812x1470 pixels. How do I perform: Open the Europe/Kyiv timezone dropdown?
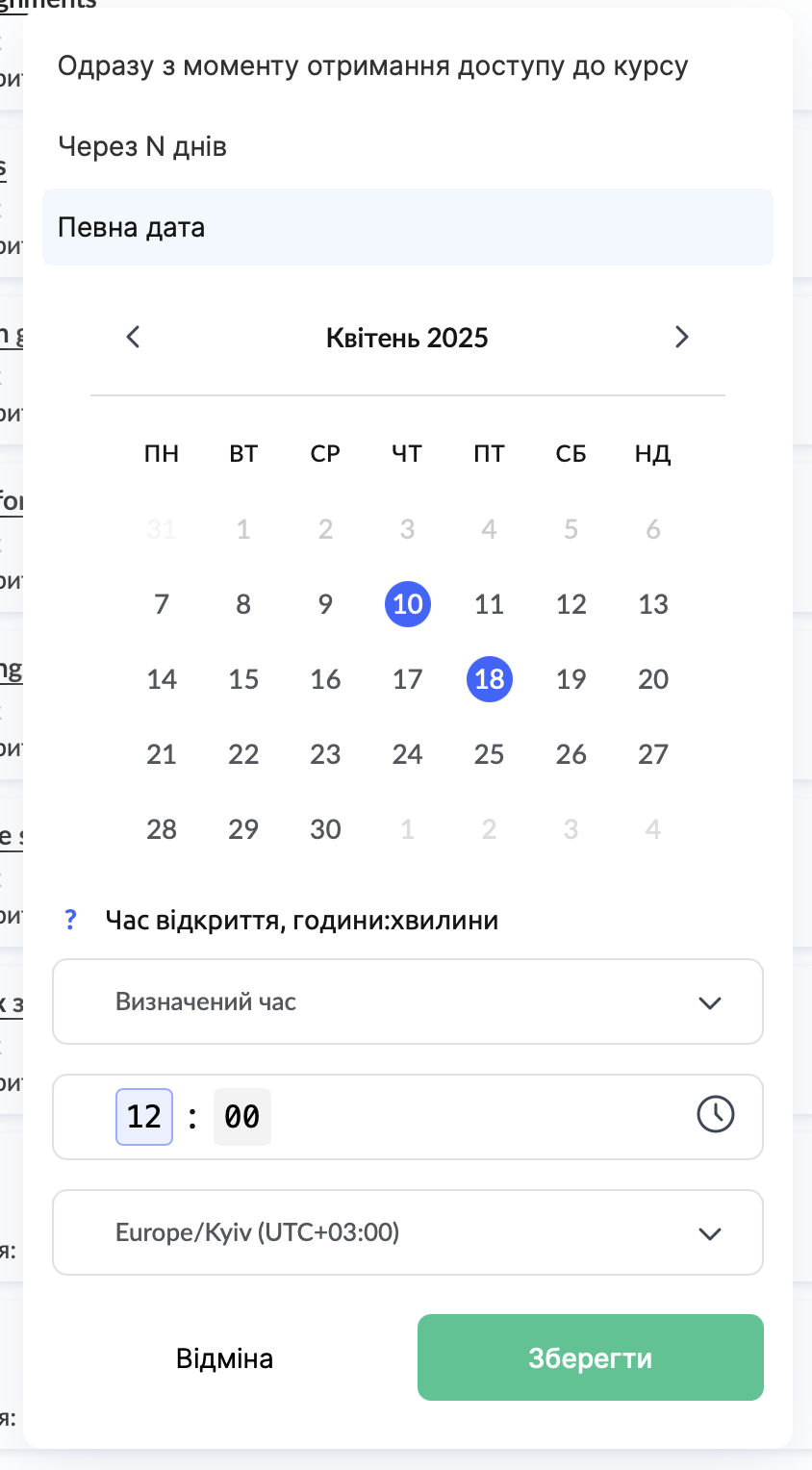pos(407,1232)
